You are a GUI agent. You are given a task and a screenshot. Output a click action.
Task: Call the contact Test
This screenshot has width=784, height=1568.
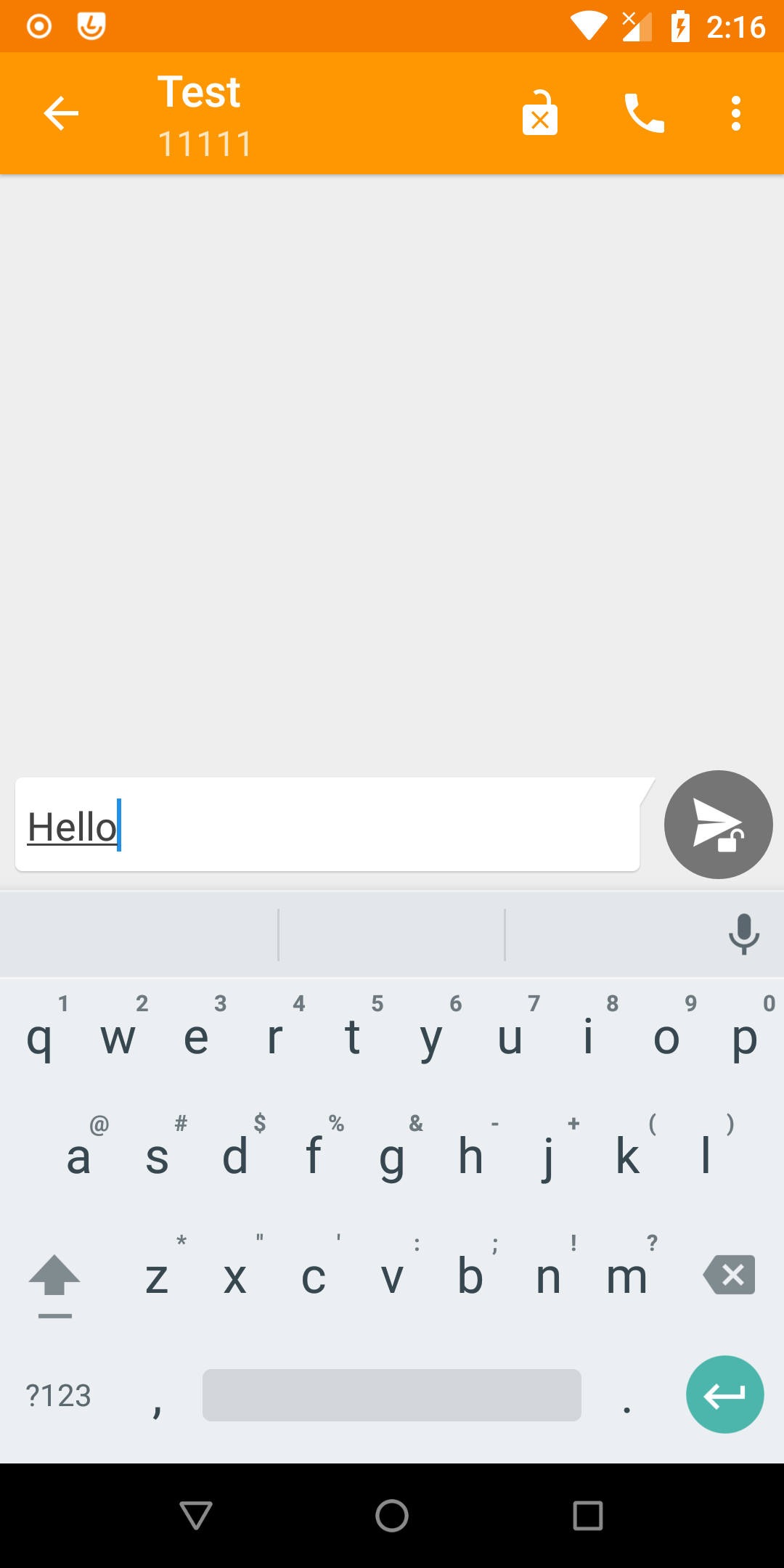click(645, 113)
